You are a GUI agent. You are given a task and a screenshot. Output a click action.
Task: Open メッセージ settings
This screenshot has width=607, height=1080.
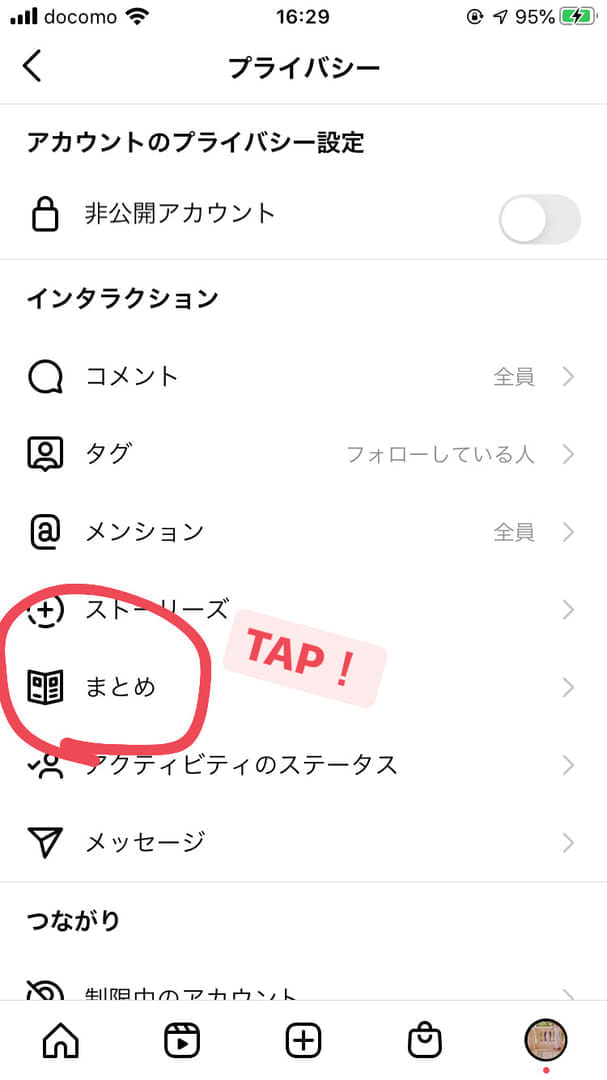coord(300,842)
